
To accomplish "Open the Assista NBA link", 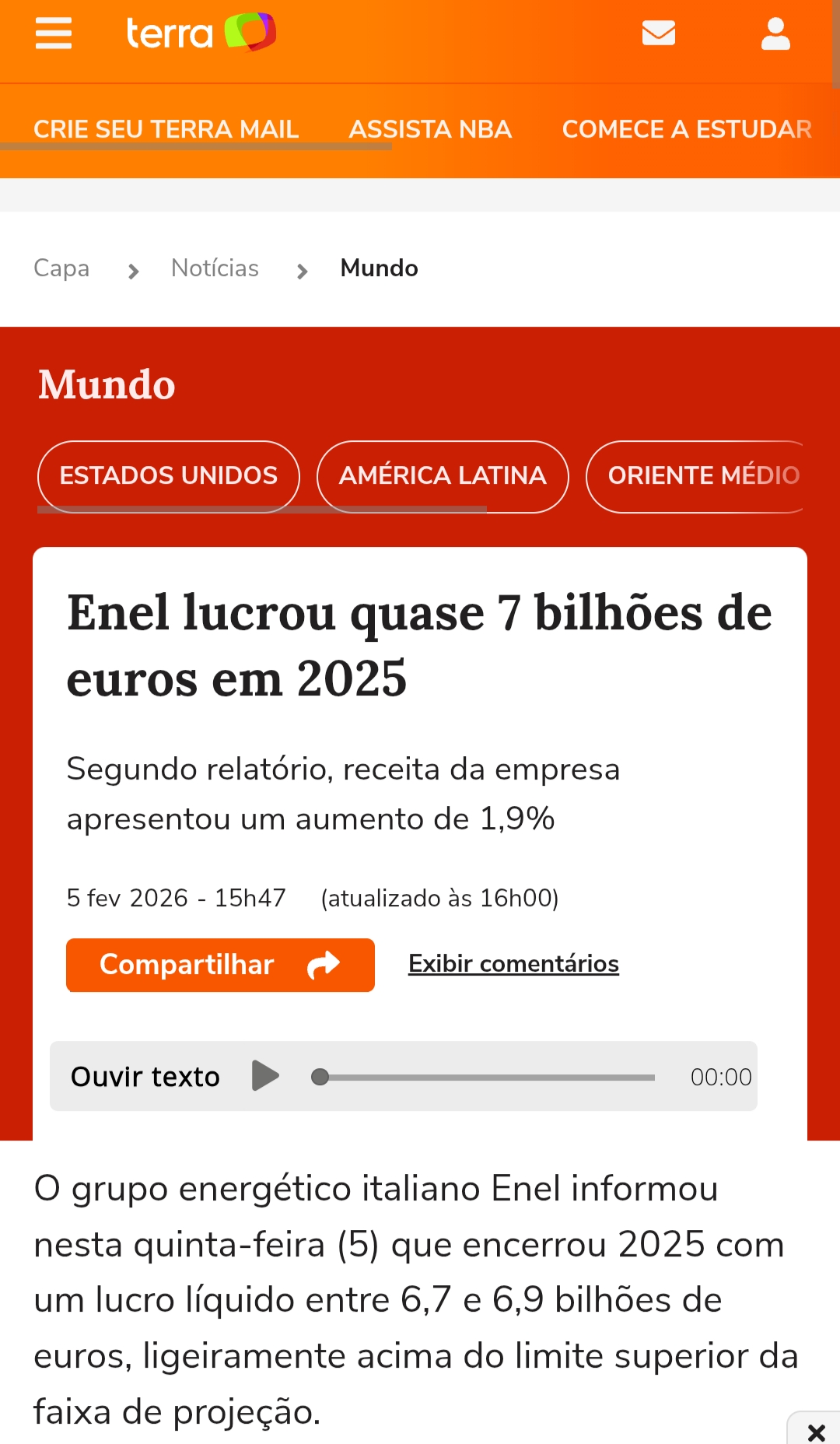I will [430, 129].
